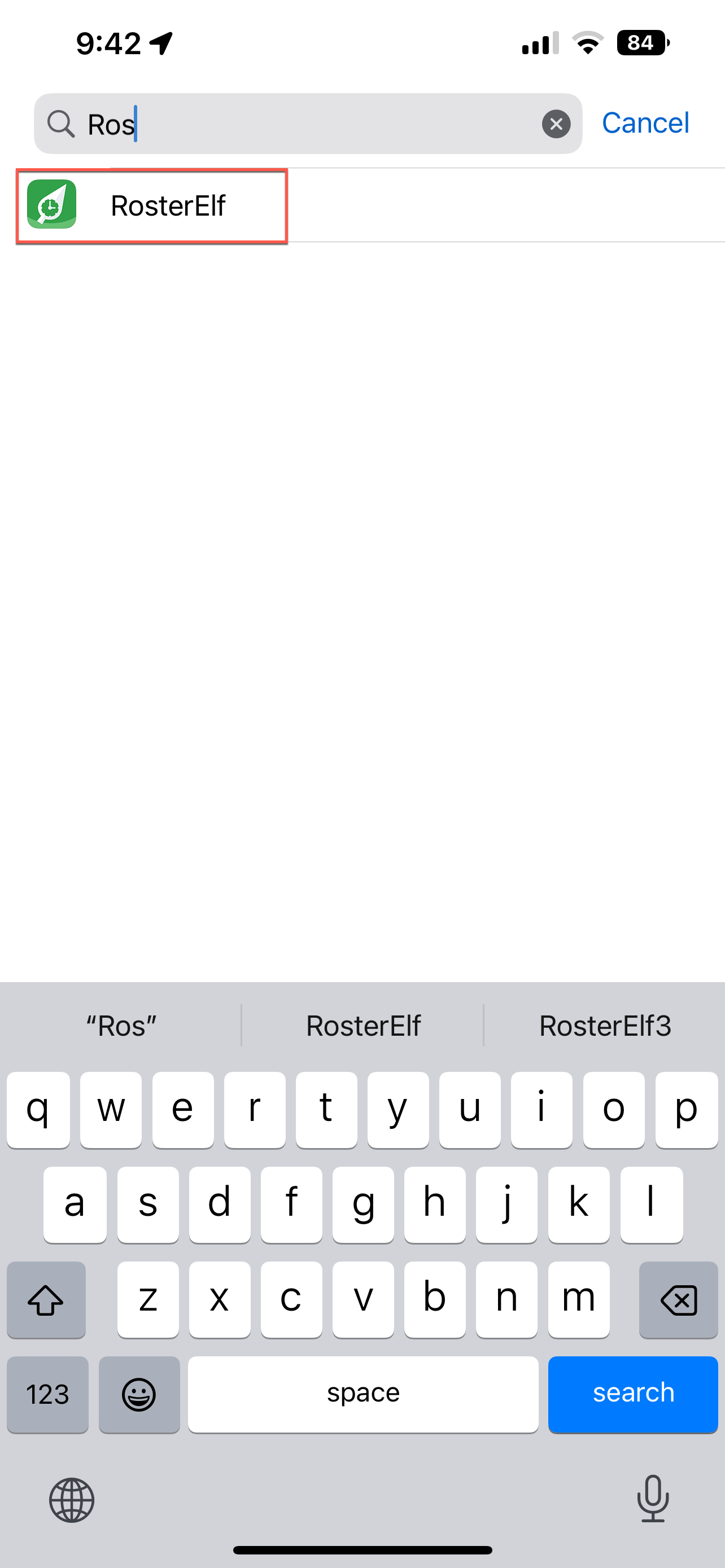Cancel the search

[x=645, y=123]
